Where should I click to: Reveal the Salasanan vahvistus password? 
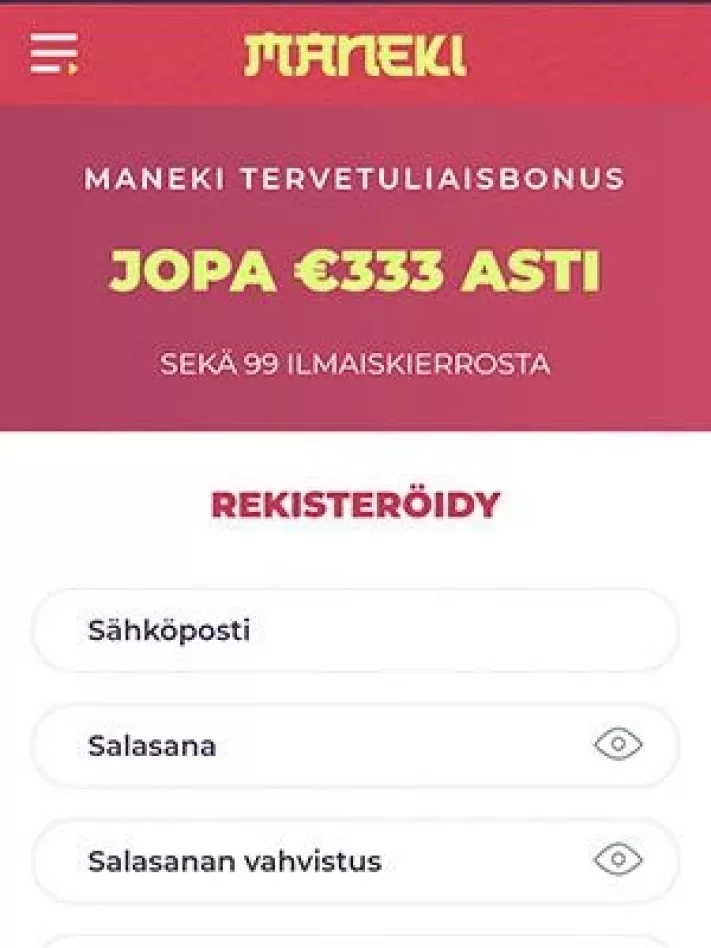click(x=618, y=860)
